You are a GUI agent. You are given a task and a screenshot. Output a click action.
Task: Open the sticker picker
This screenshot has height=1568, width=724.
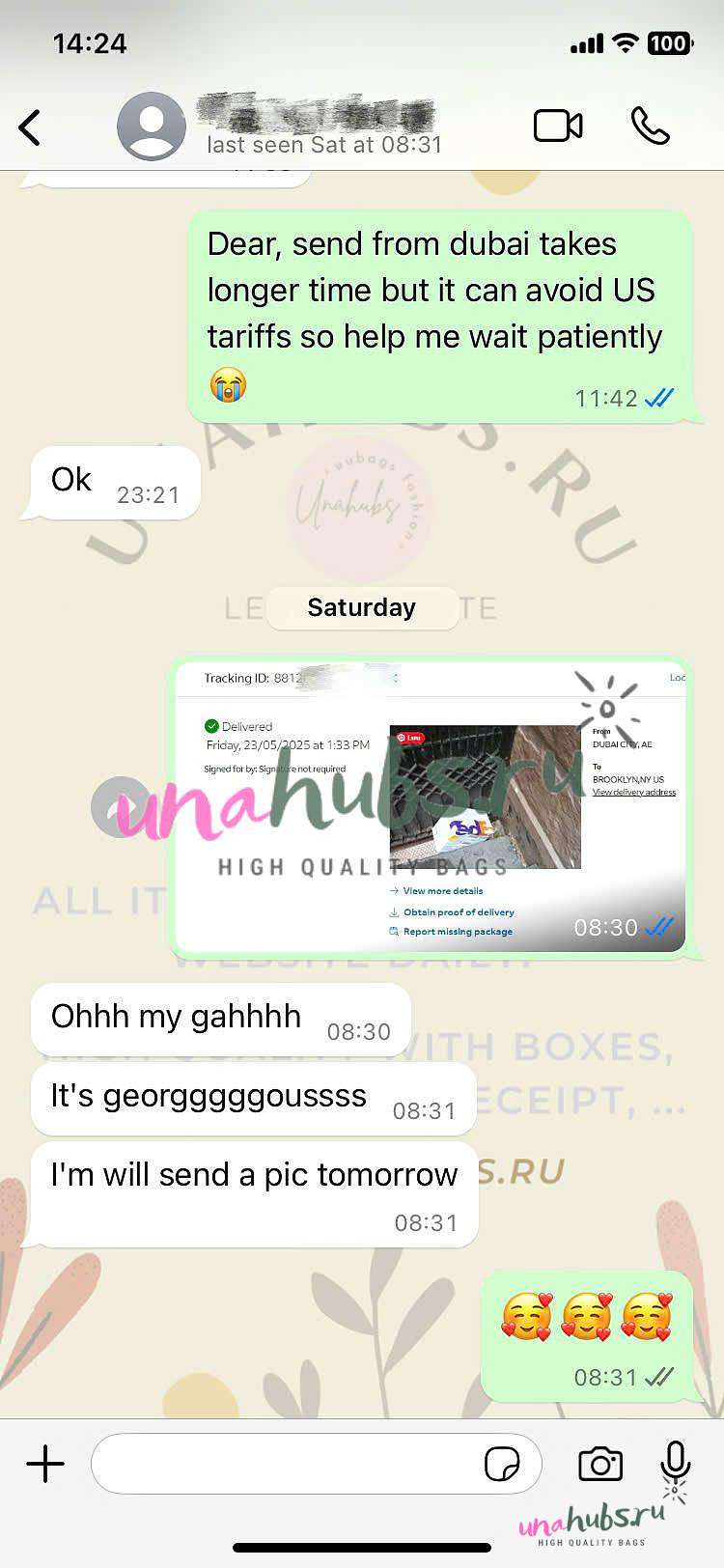coord(502,1464)
